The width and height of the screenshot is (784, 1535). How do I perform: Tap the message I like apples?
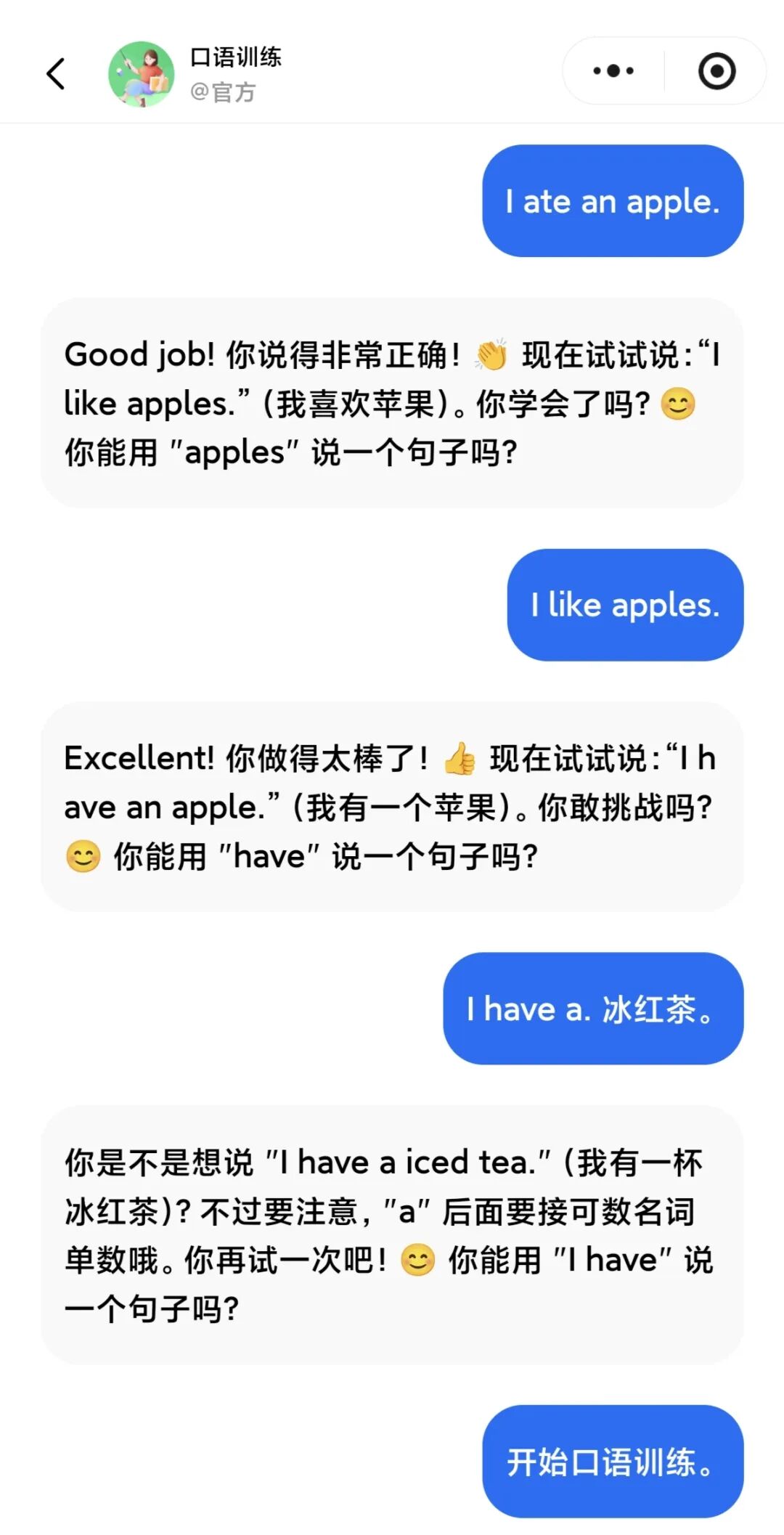coord(625,604)
